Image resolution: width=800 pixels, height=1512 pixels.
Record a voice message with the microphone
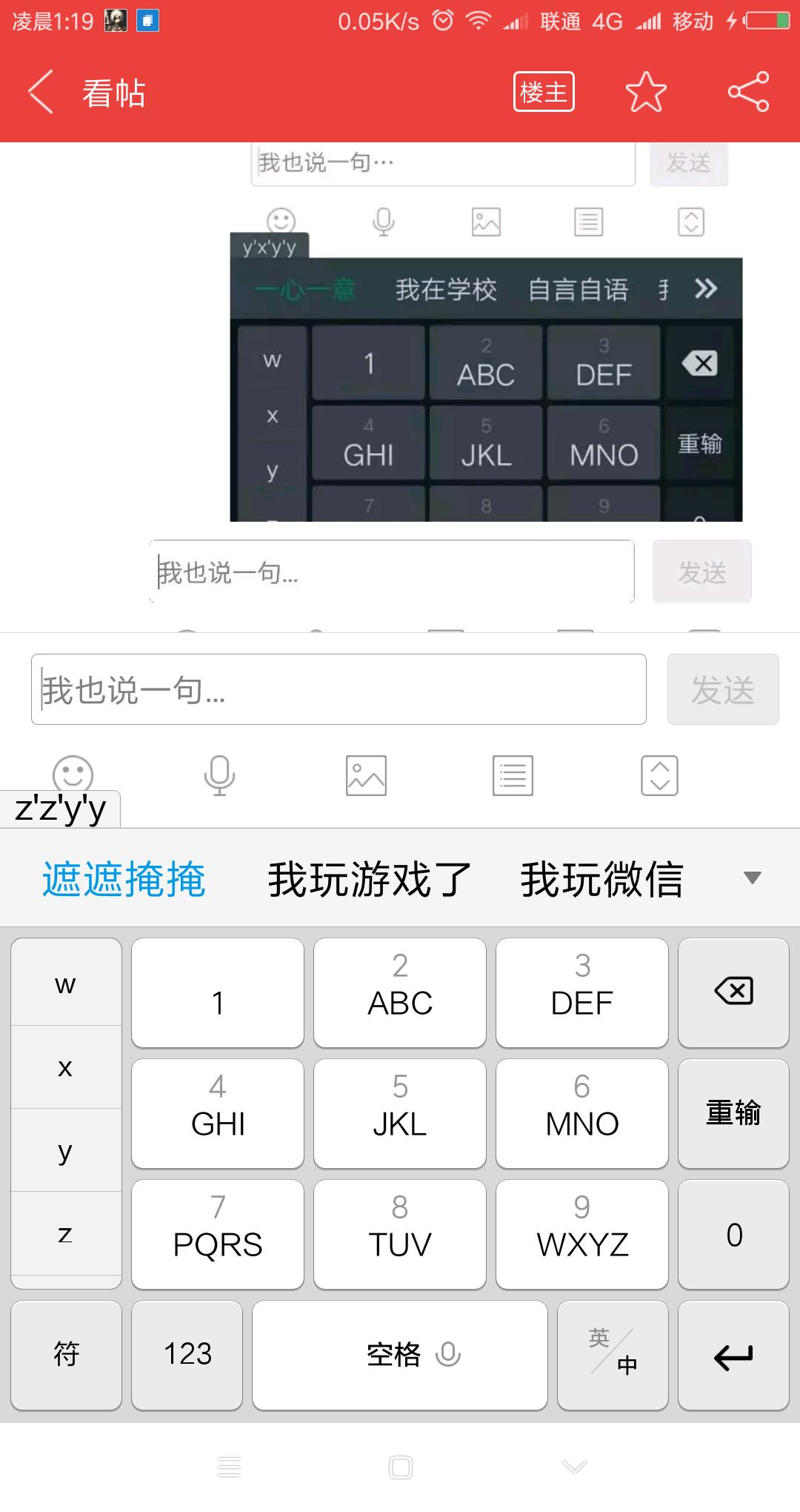pyautogui.click(x=219, y=775)
